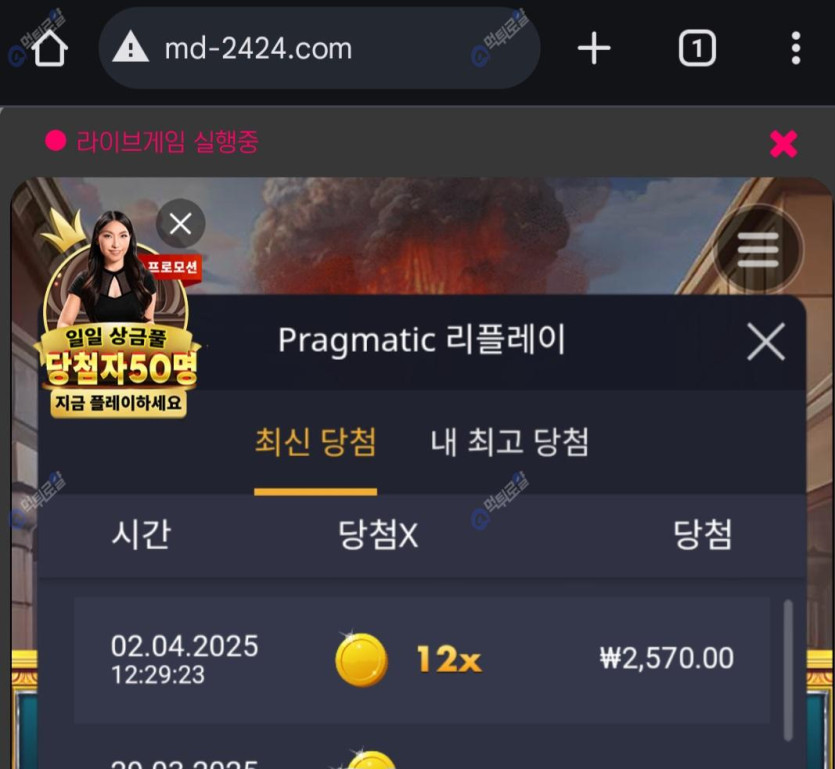Switch to the 내 최고 당첨 tab

[509, 441]
